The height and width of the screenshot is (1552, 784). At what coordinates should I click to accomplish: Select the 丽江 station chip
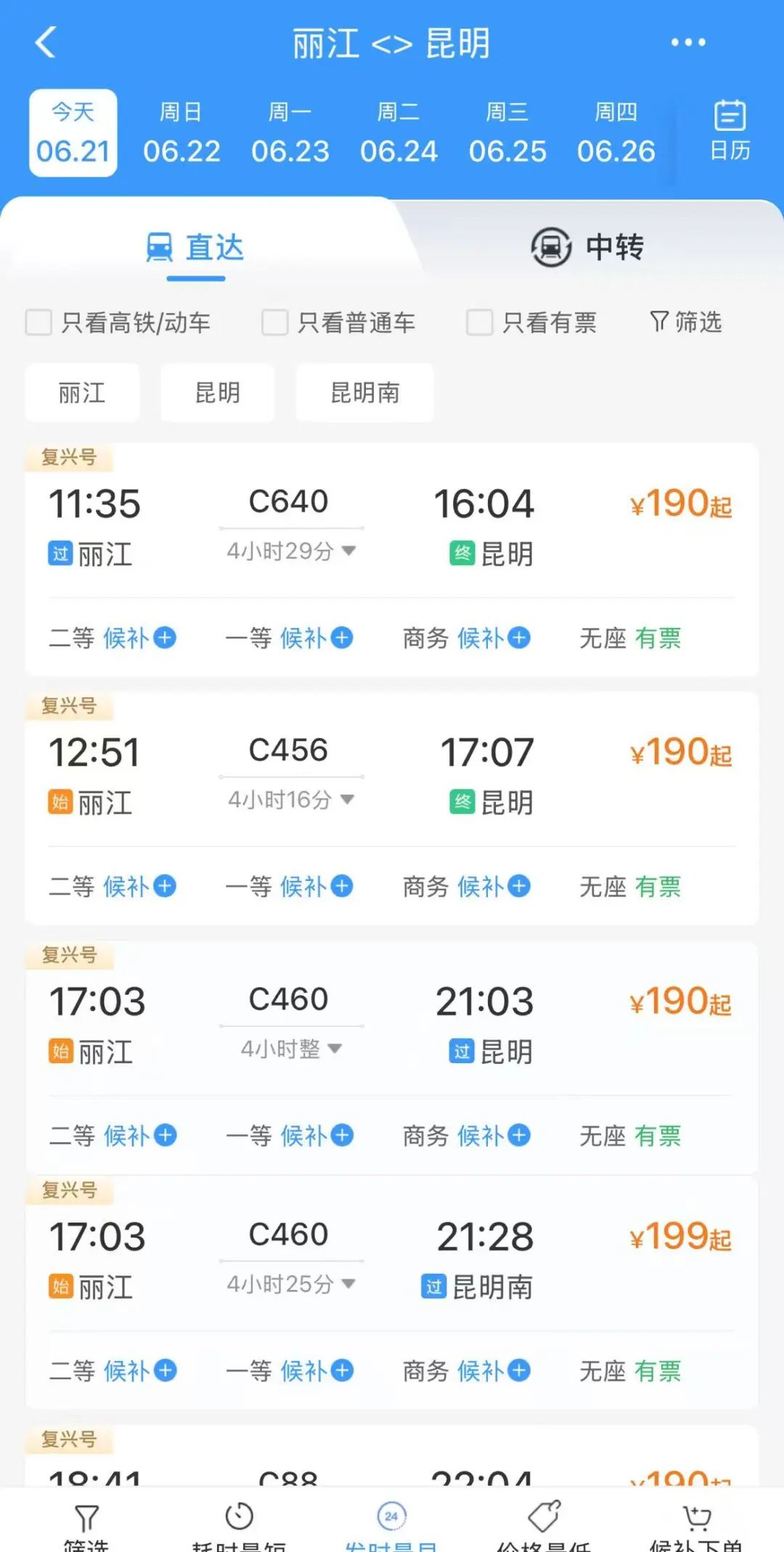coord(82,393)
